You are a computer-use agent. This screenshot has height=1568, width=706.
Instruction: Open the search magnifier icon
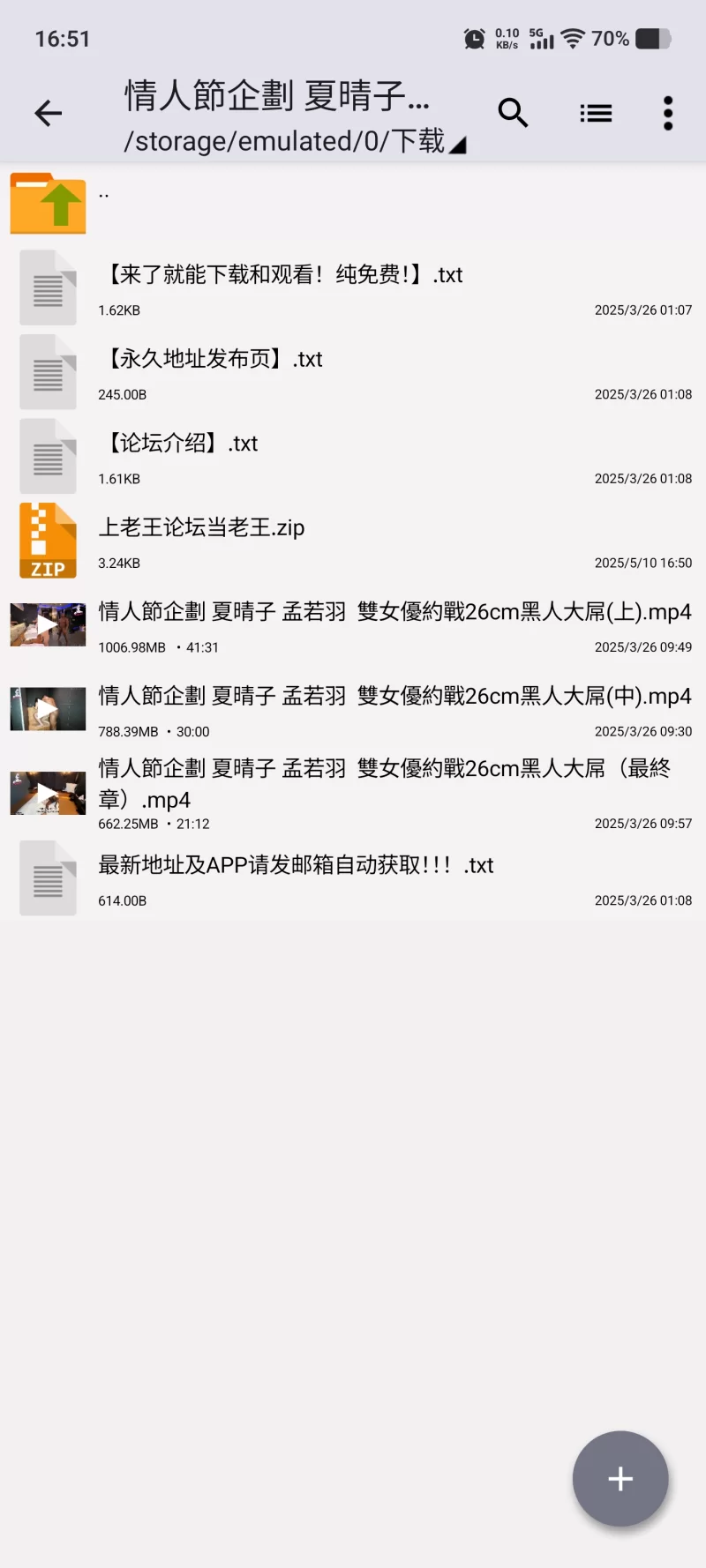[x=513, y=113]
